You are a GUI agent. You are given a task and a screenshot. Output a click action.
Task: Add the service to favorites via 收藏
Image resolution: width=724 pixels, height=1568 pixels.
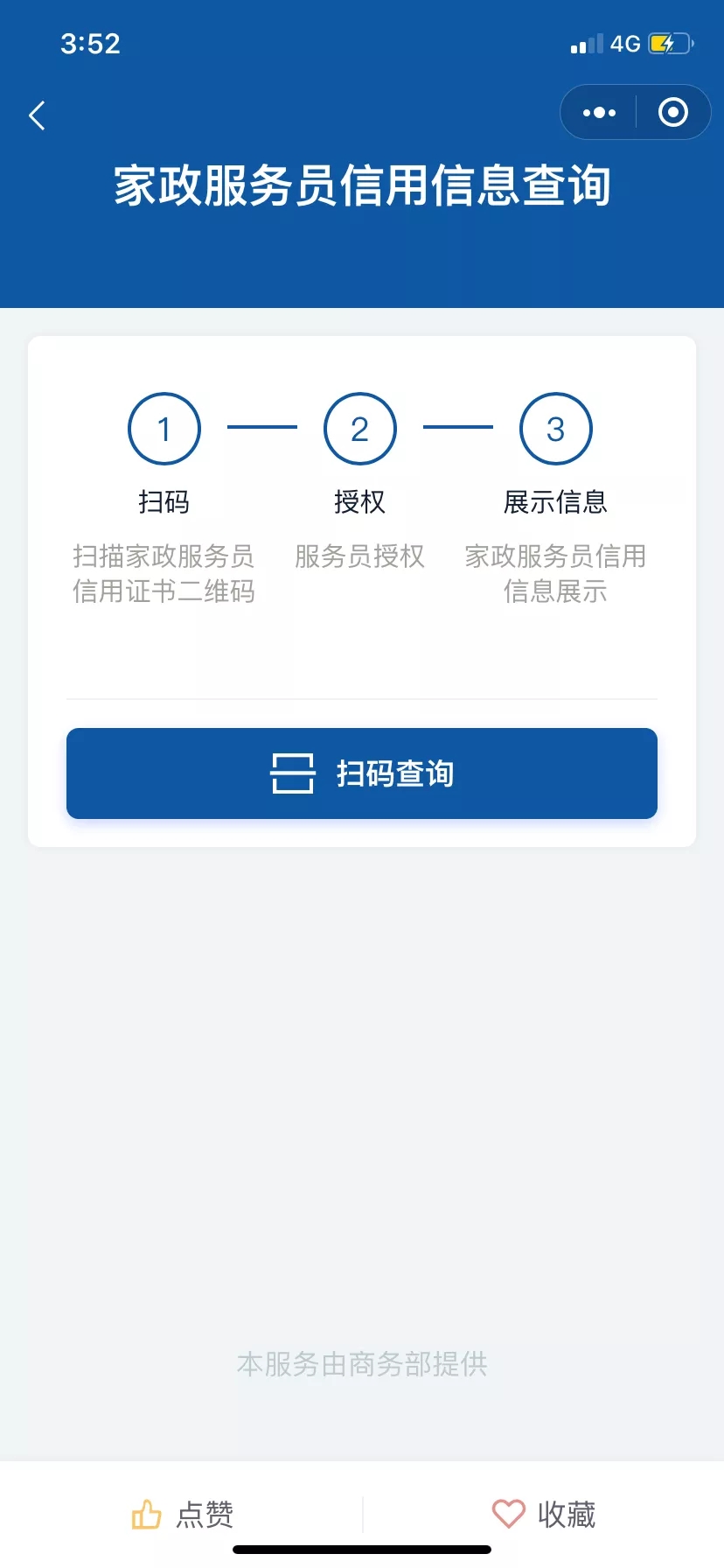[x=544, y=1514]
